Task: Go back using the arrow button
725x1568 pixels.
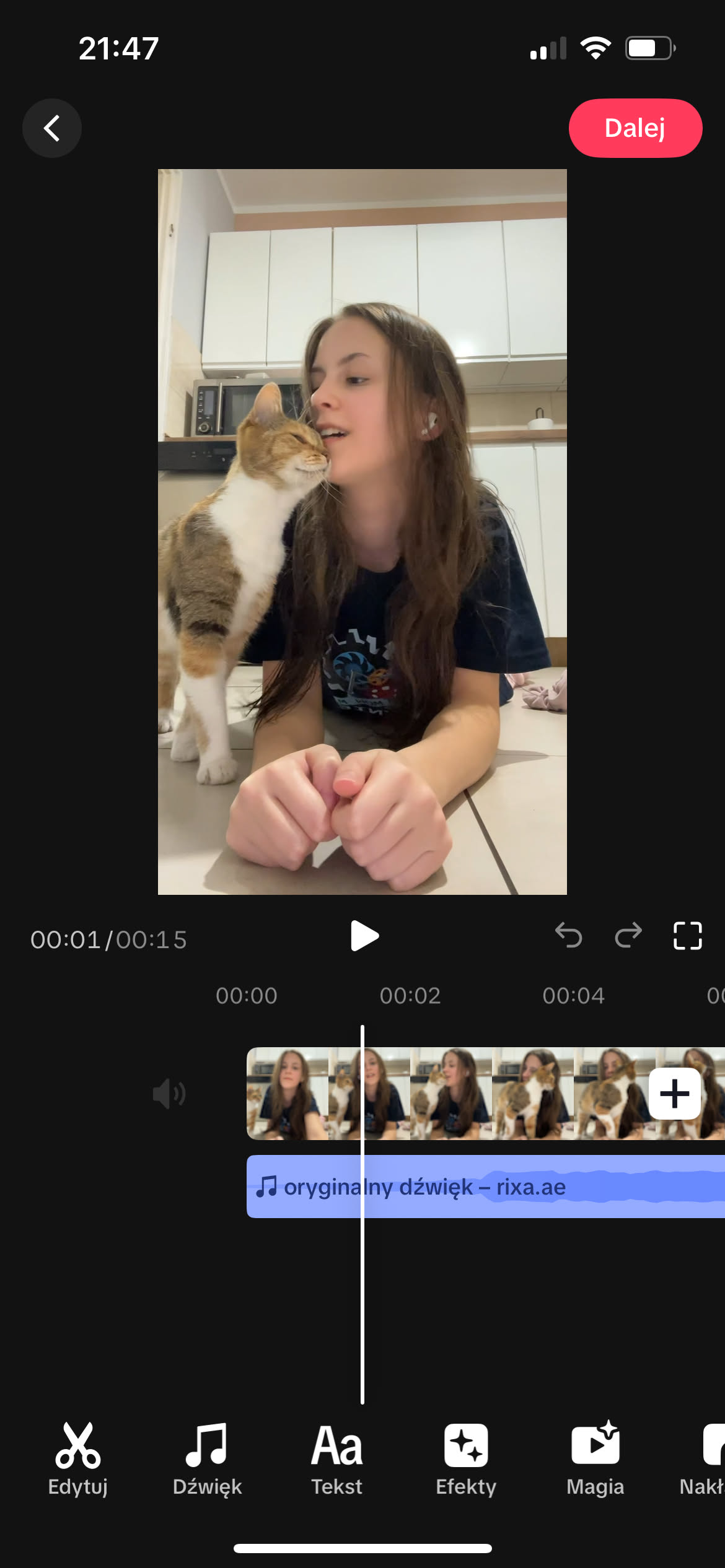Action: coord(52,128)
